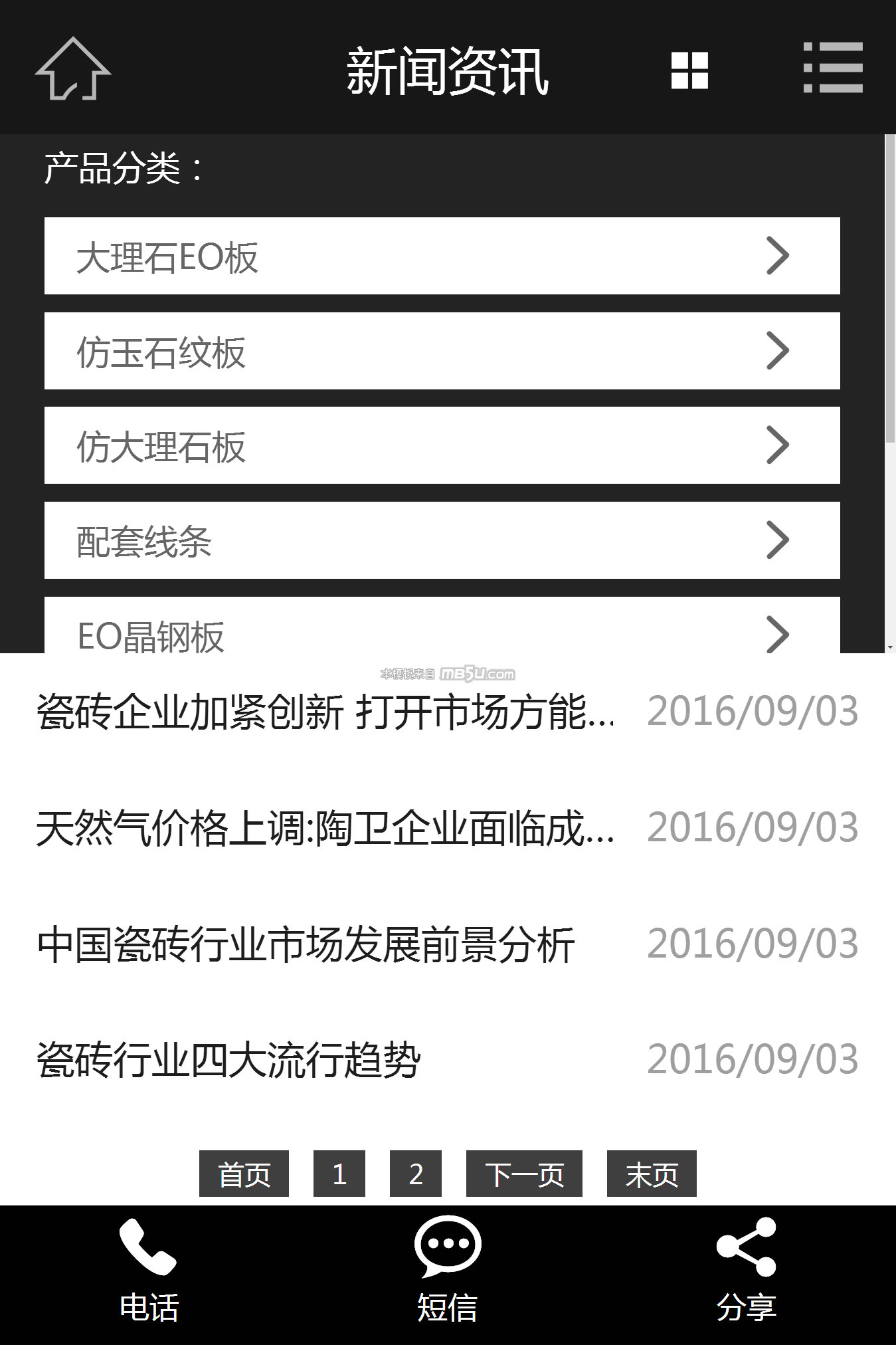This screenshot has width=896, height=1345.
Task: Jump to 首页 in pagination
Action: pyautogui.click(x=244, y=1174)
